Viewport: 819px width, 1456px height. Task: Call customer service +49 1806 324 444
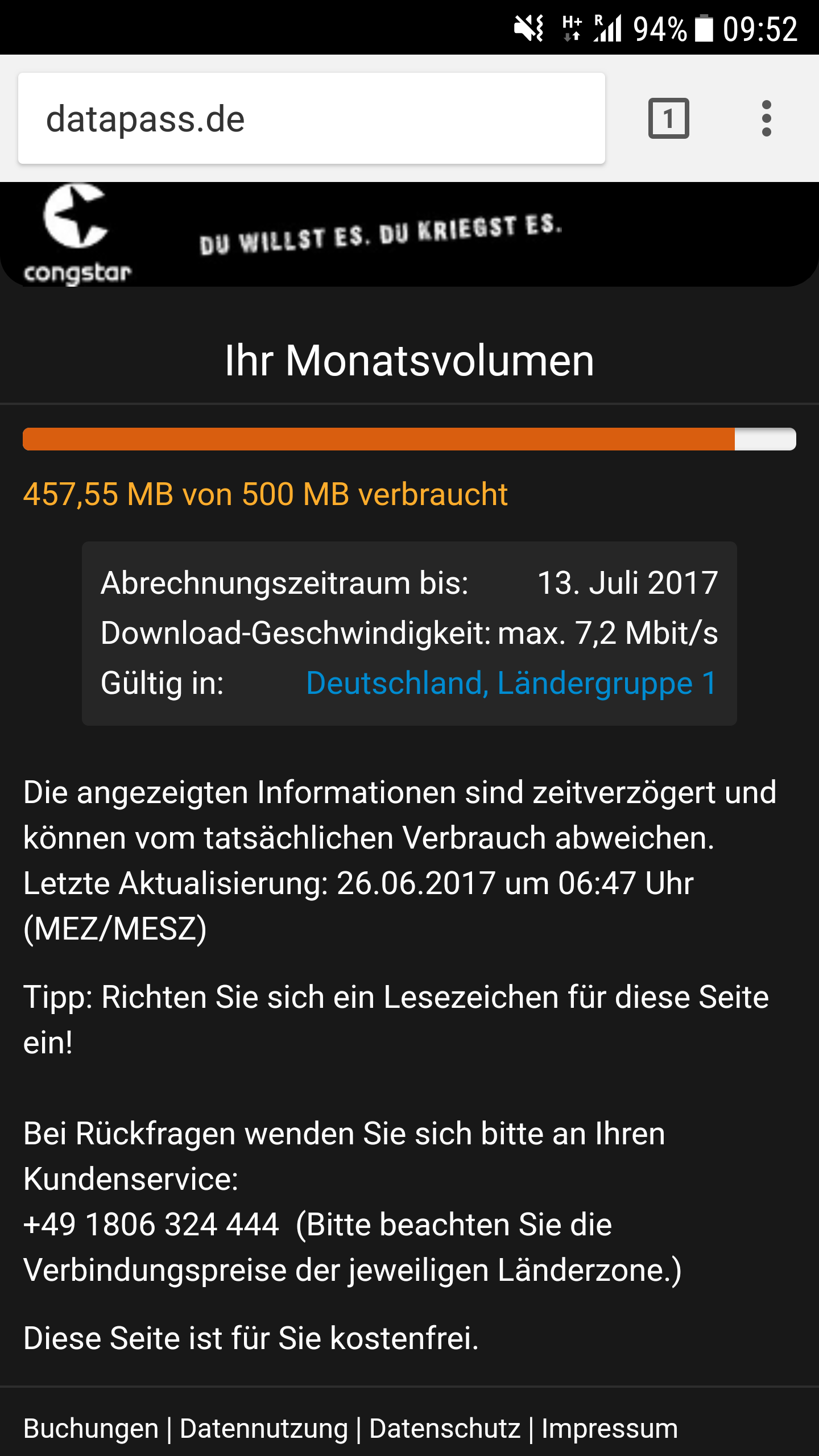(151, 1225)
